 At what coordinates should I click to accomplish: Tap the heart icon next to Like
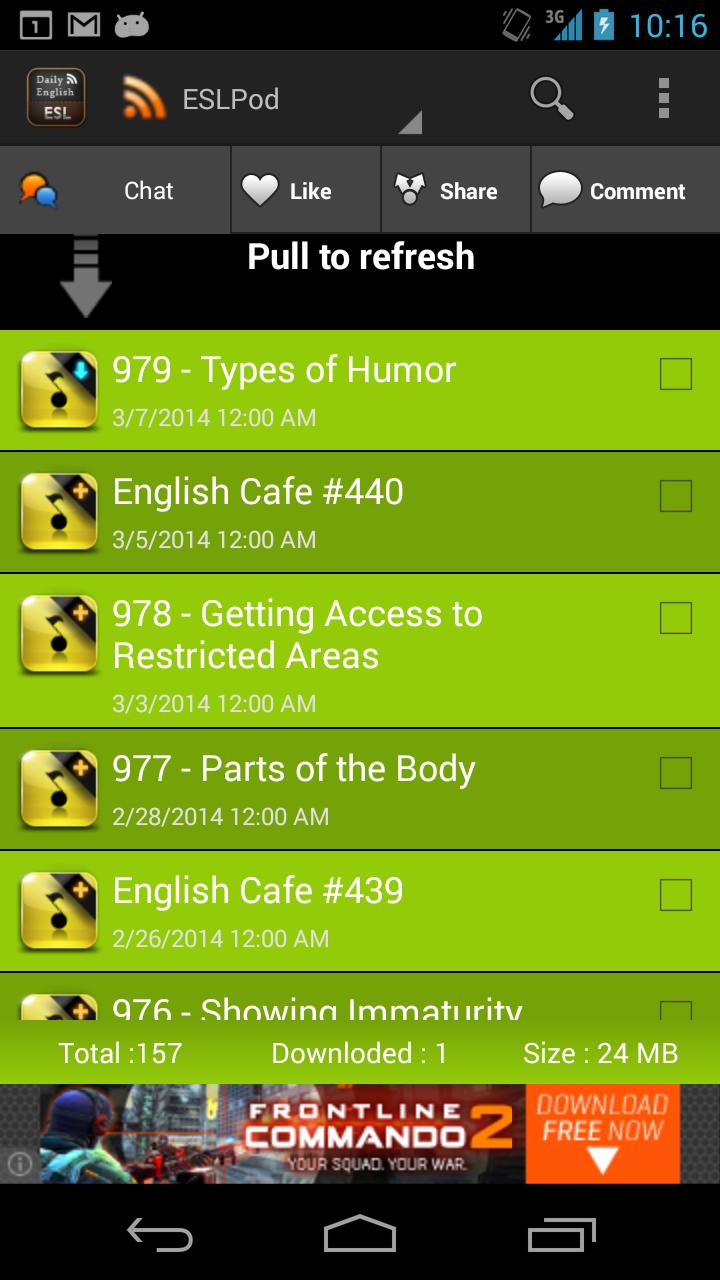[258, 188]
